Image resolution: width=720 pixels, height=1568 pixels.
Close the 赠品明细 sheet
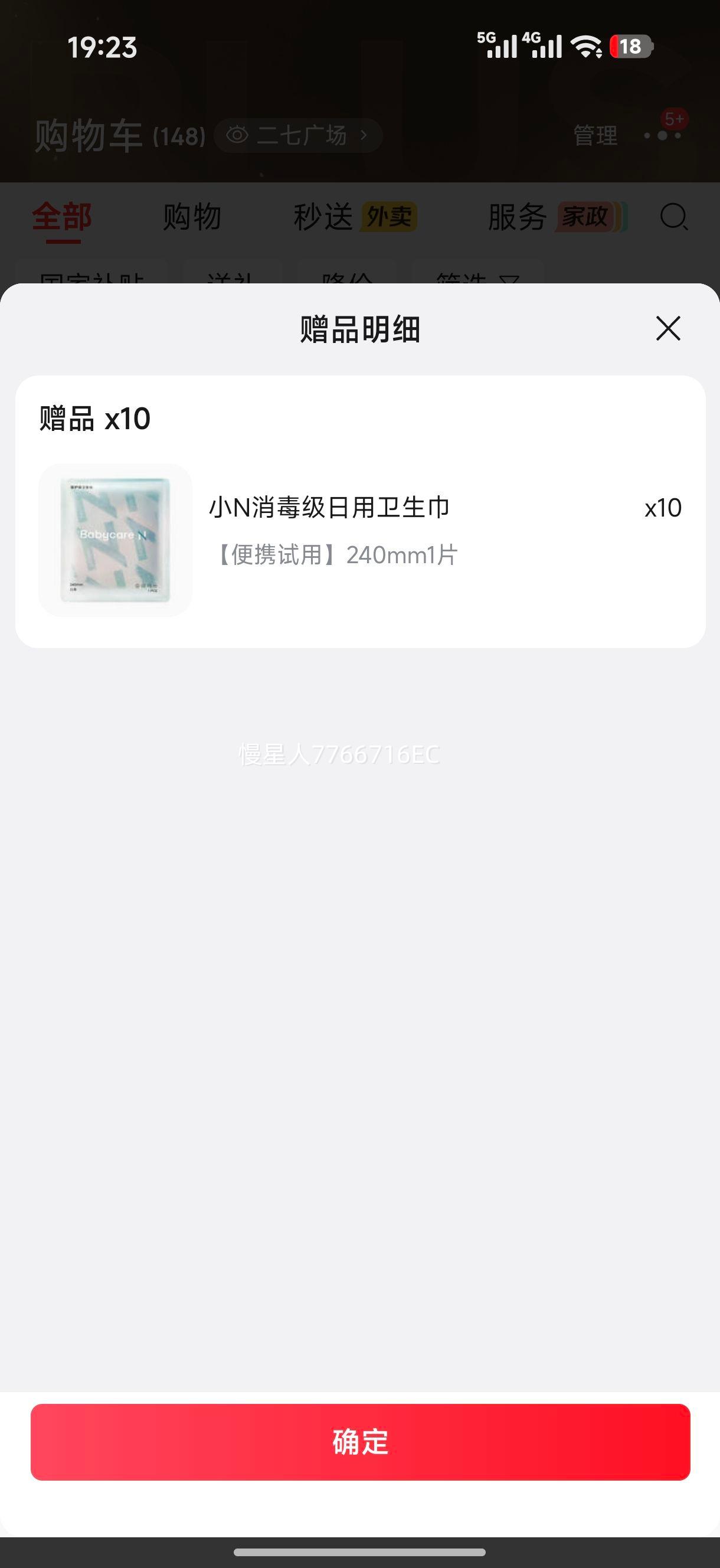pos(667,329)
